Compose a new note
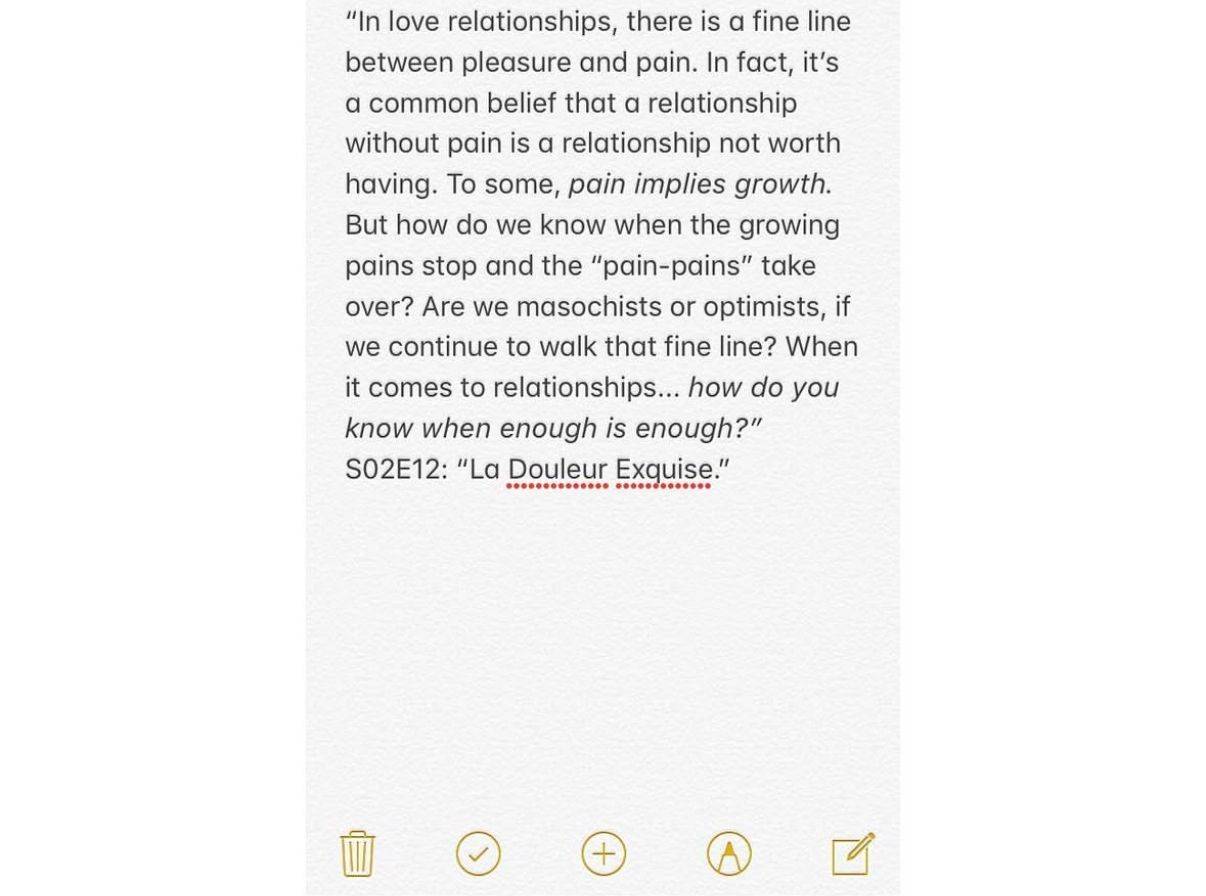 point(853,854)
